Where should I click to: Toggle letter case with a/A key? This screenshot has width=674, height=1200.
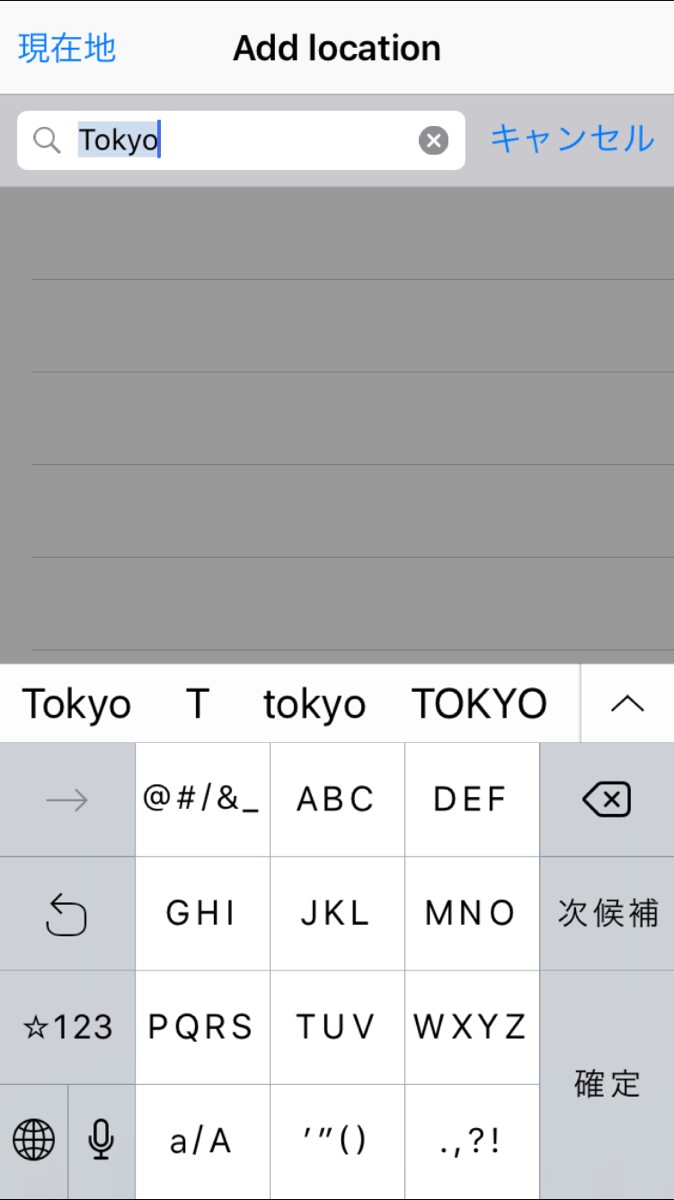coord(201,1140)
